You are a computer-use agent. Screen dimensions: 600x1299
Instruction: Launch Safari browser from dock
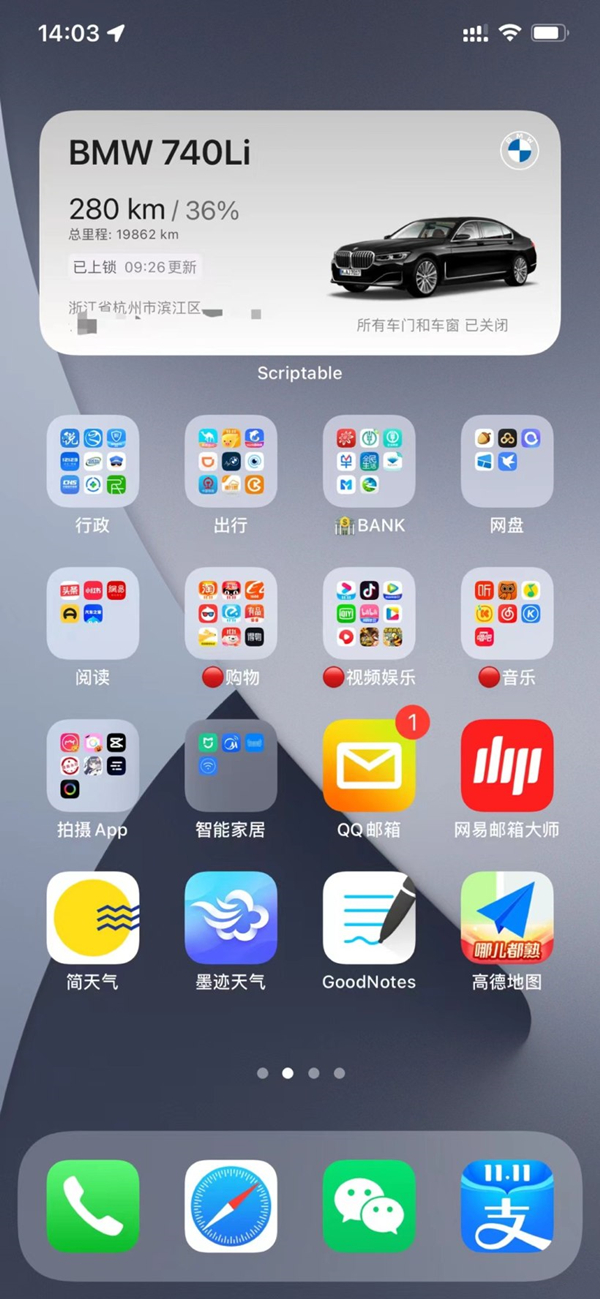231,1206
